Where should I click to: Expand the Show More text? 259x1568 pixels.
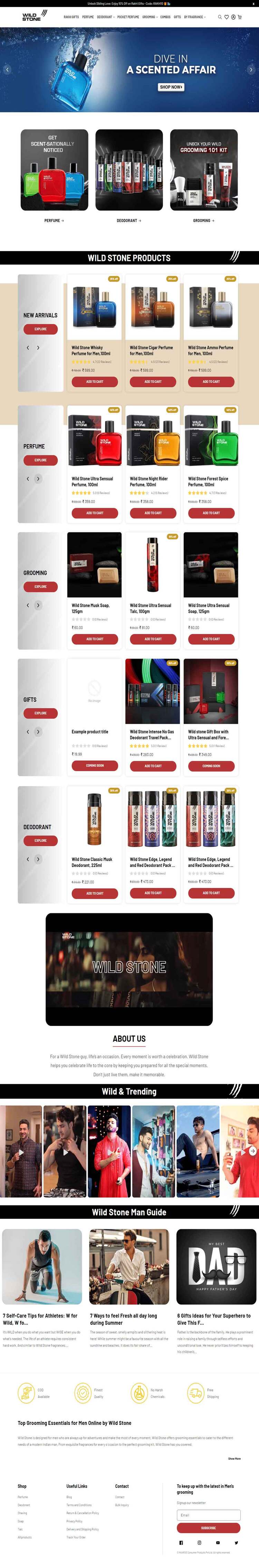234,1459
